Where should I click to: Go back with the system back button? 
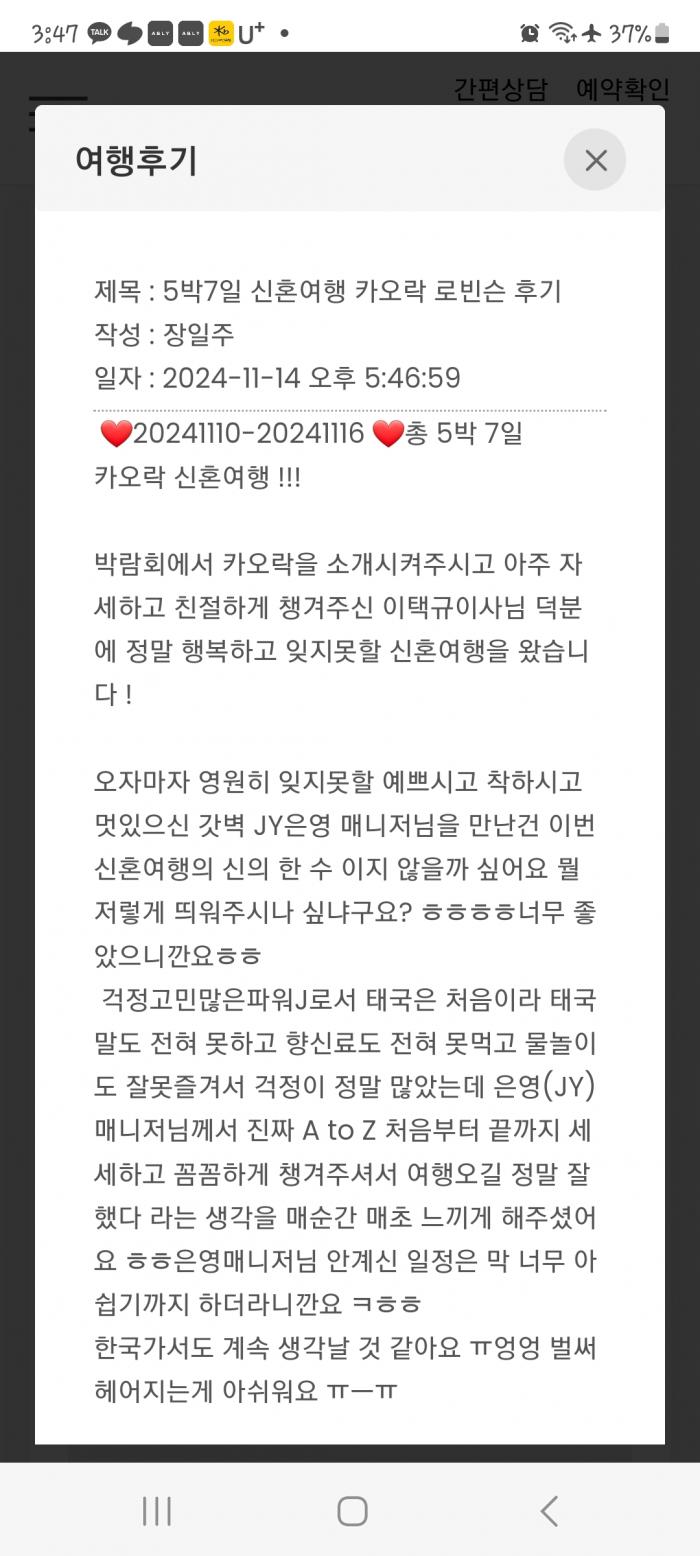(x=548, y=1510)
